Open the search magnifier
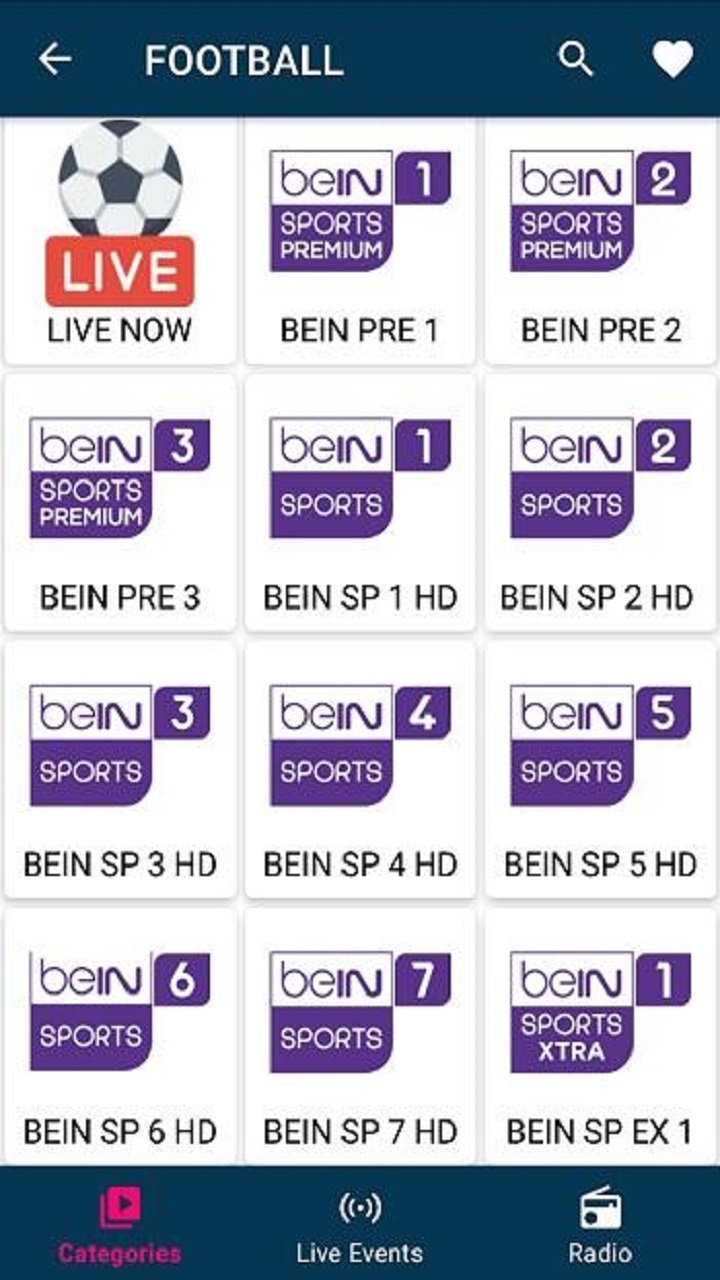The width and height of the screenshot is (720, 1280). [575, 60]
